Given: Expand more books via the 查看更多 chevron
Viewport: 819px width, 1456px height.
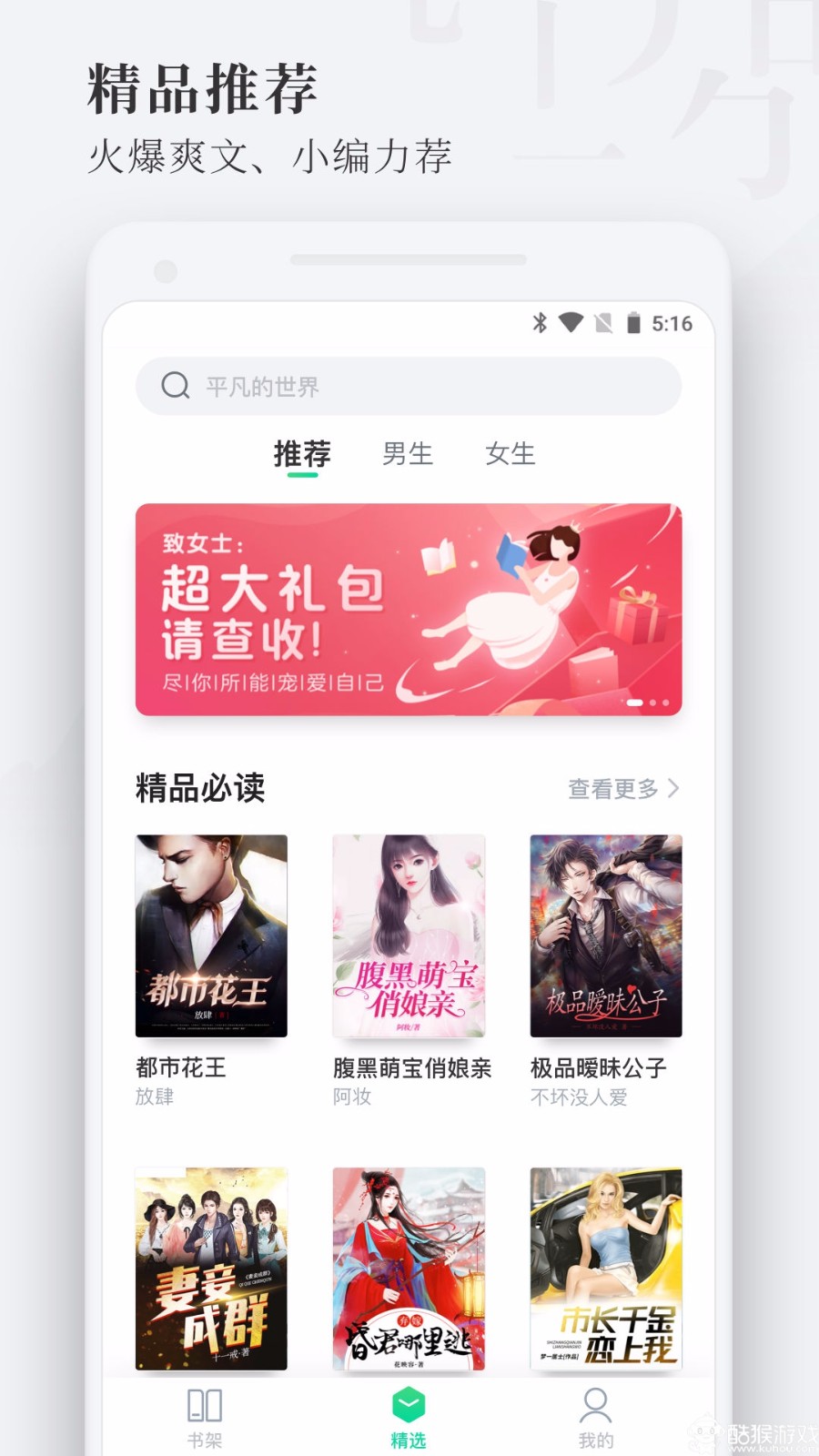Looking at the screenshot, I should [x=673, y=789].
